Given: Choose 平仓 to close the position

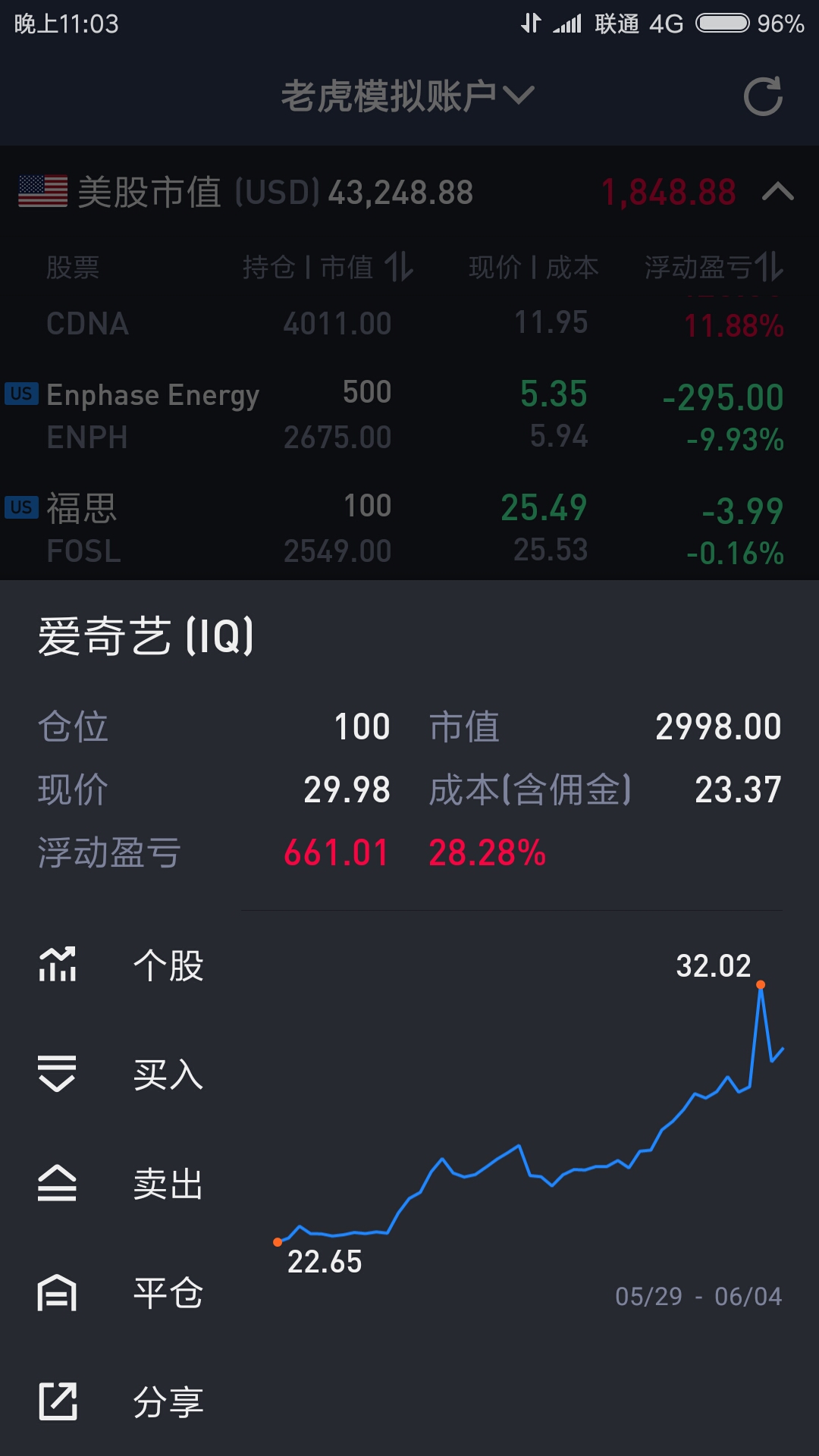Looking at the screenshot, I should click(121, 1292).
